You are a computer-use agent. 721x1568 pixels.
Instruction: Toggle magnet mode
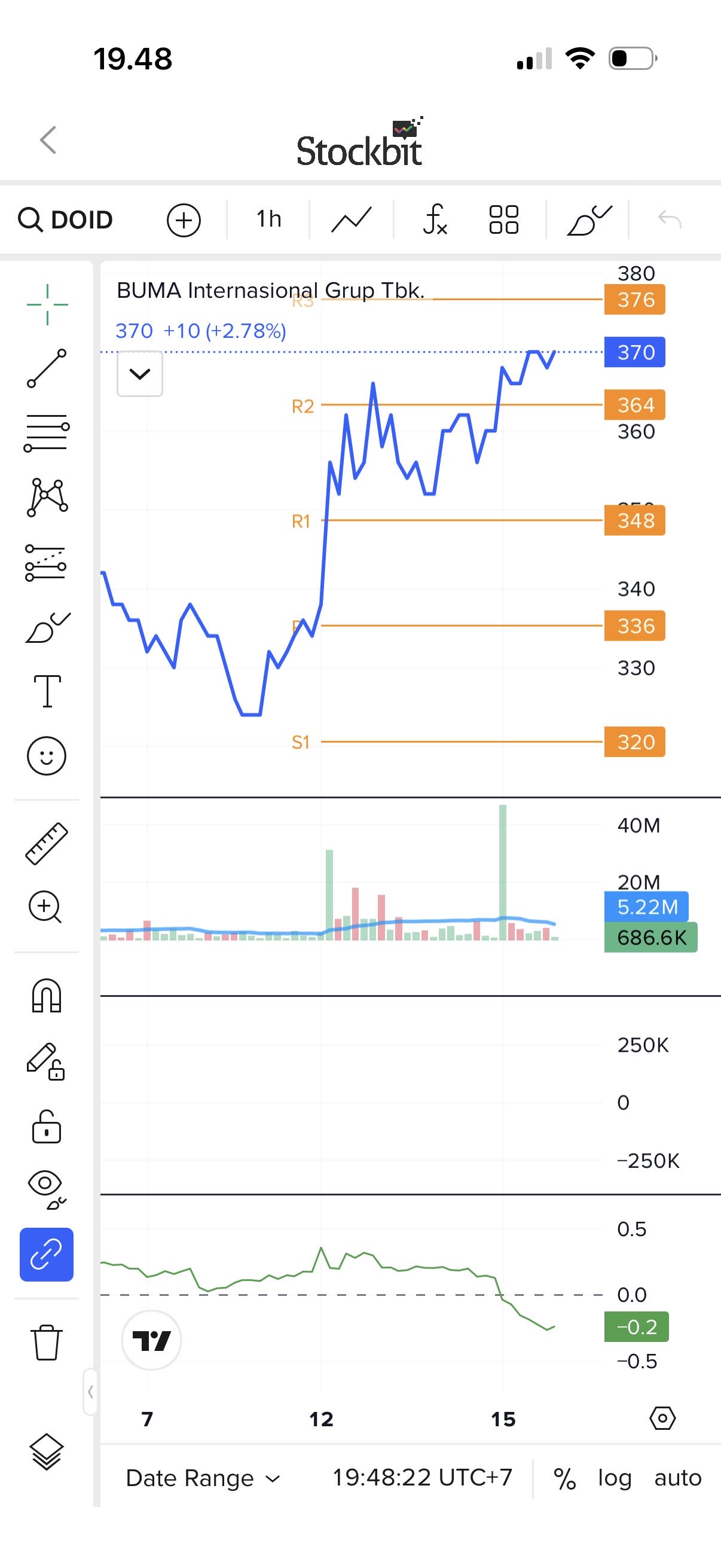[x=46, y=996]
